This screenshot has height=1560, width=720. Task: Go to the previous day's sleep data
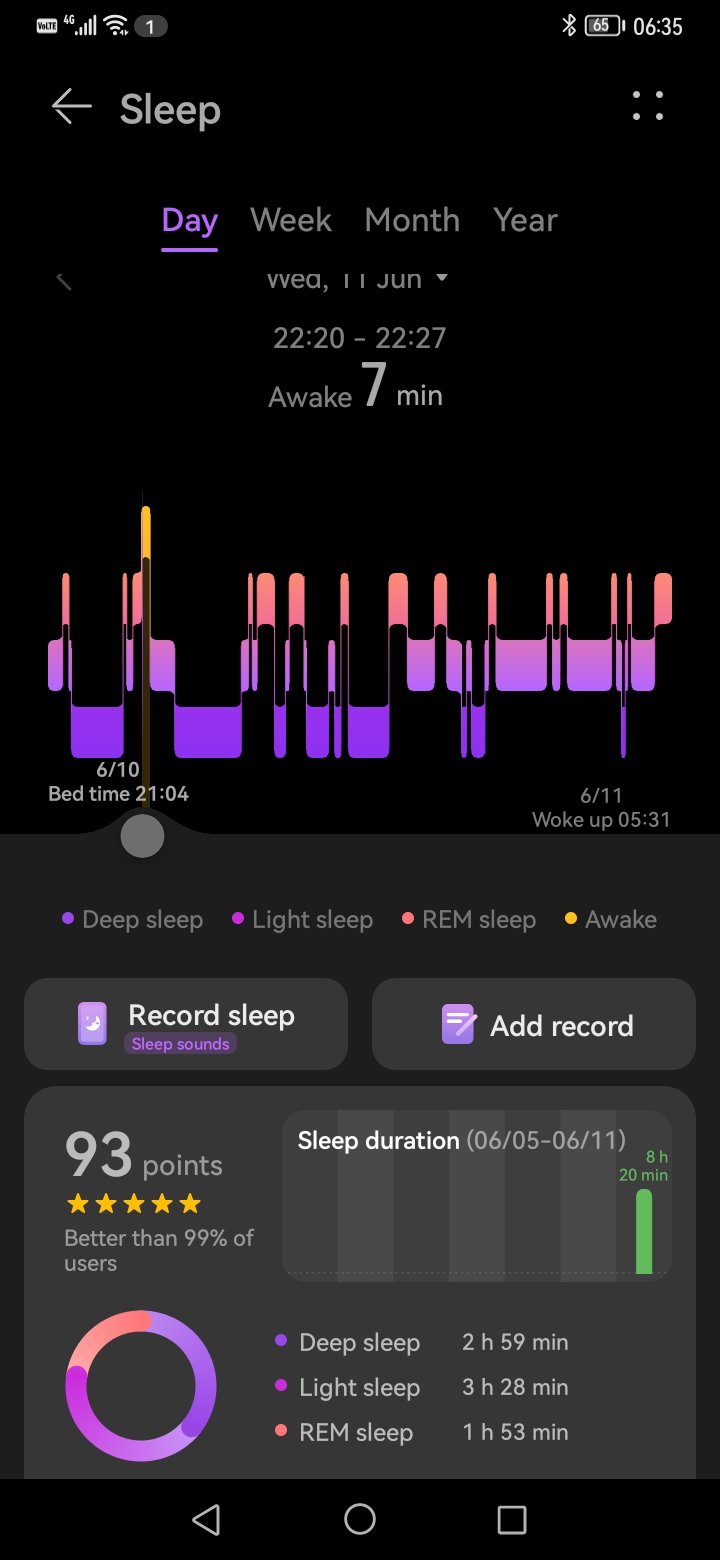point(64,281)
